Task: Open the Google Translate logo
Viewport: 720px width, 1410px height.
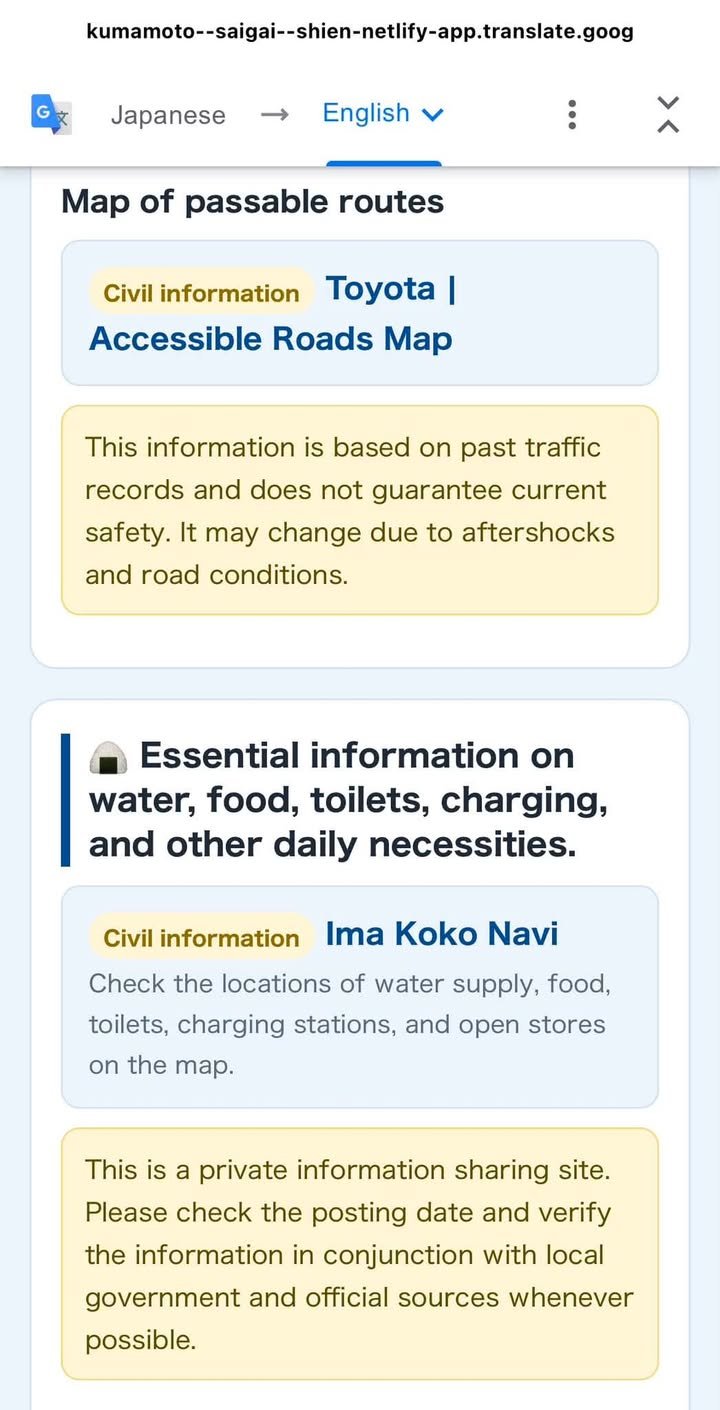Action: click(x=51, y=114)
